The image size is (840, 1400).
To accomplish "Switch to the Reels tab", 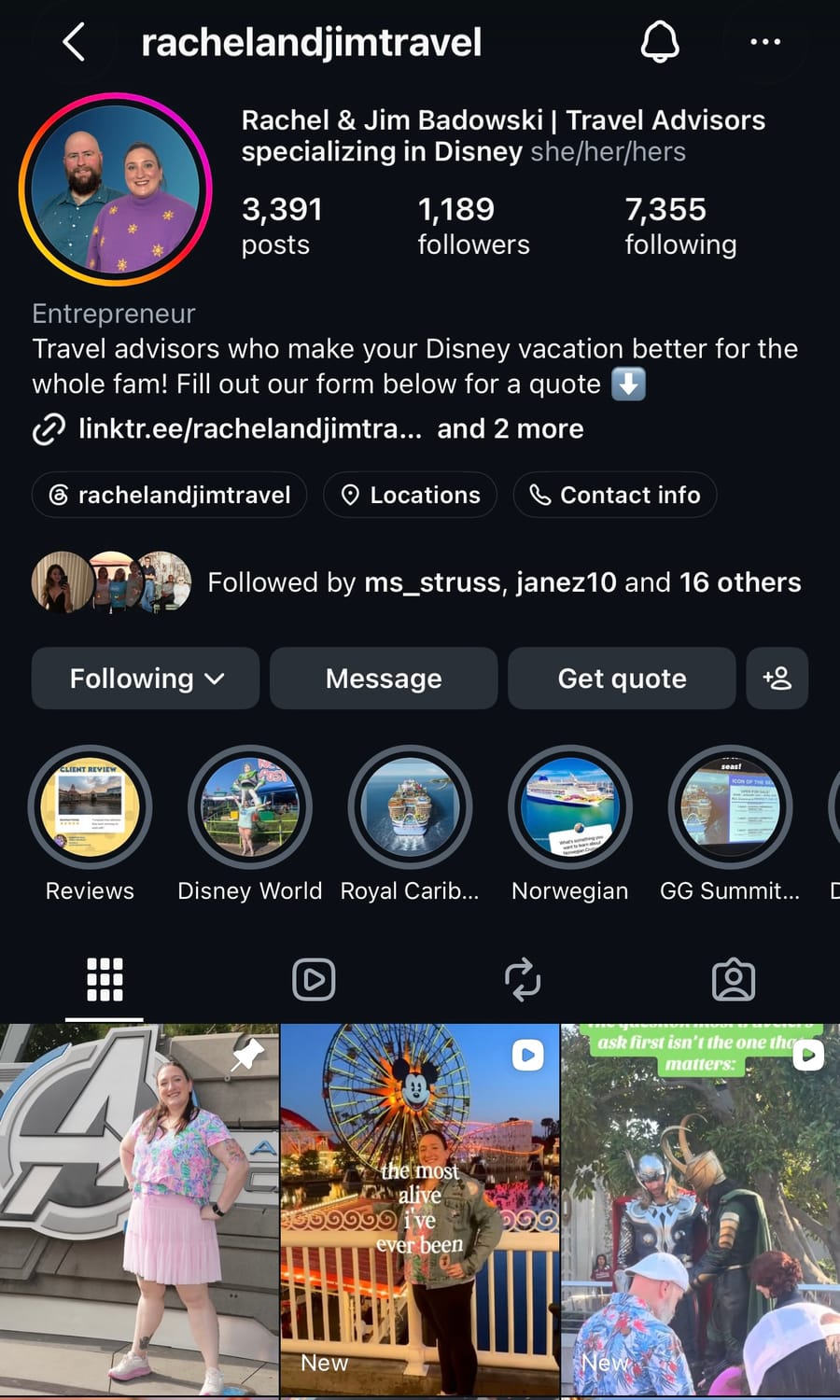I will (314, 979).
